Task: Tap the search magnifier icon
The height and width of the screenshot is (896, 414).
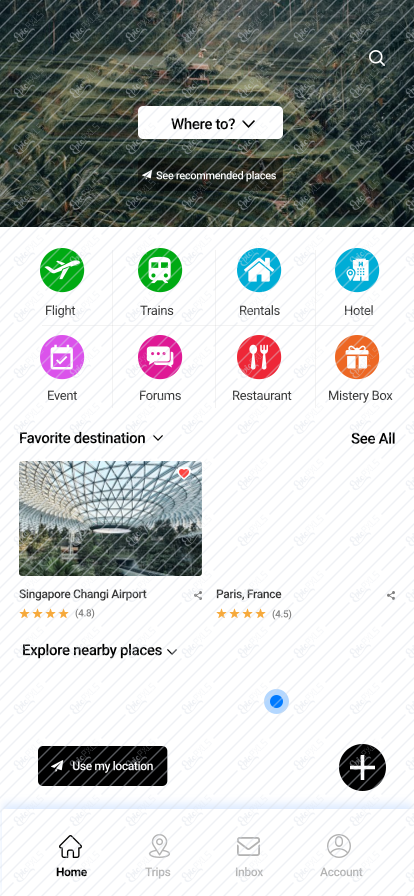Action: 376,58
